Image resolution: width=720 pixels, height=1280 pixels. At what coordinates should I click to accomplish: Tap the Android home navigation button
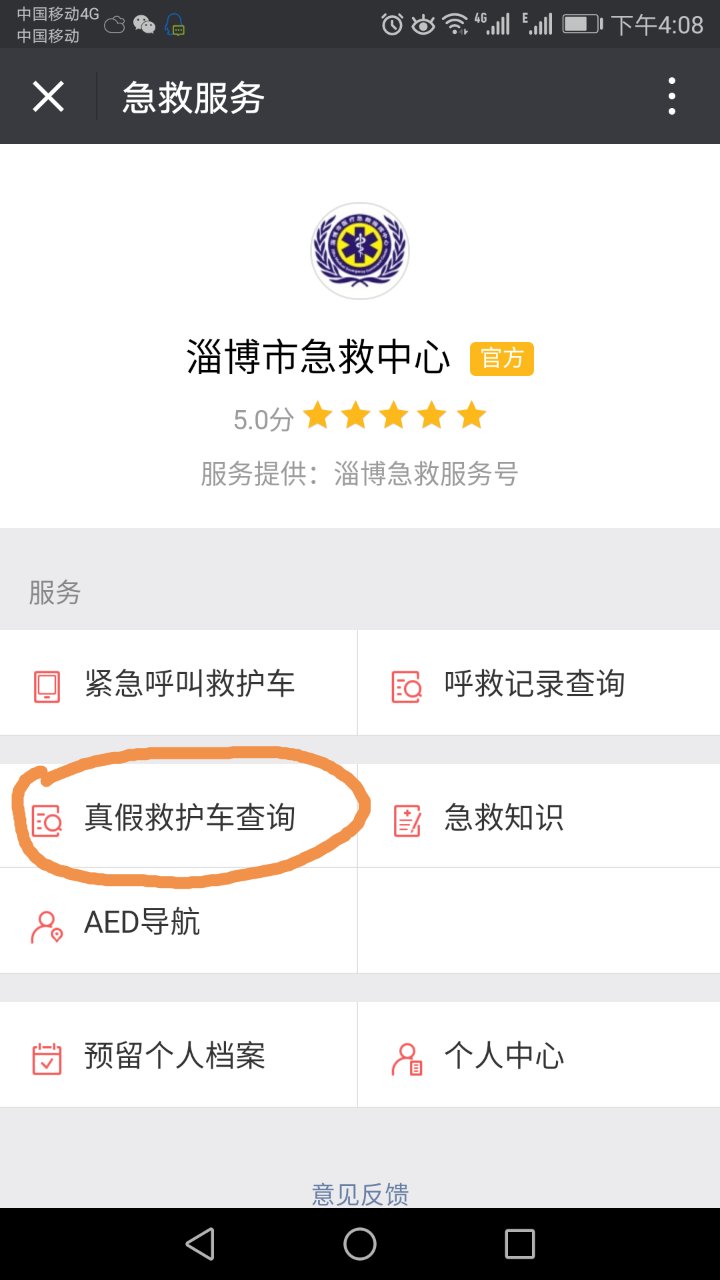[x=359, y=1243]
